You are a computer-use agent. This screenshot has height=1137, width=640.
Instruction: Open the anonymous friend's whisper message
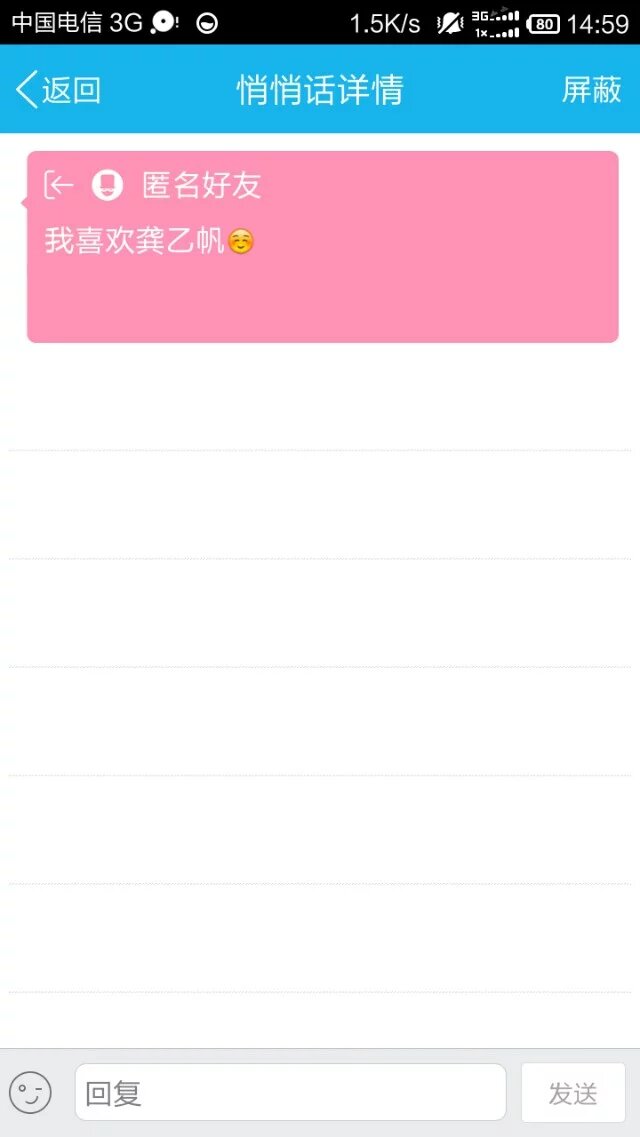click(322, 247)
